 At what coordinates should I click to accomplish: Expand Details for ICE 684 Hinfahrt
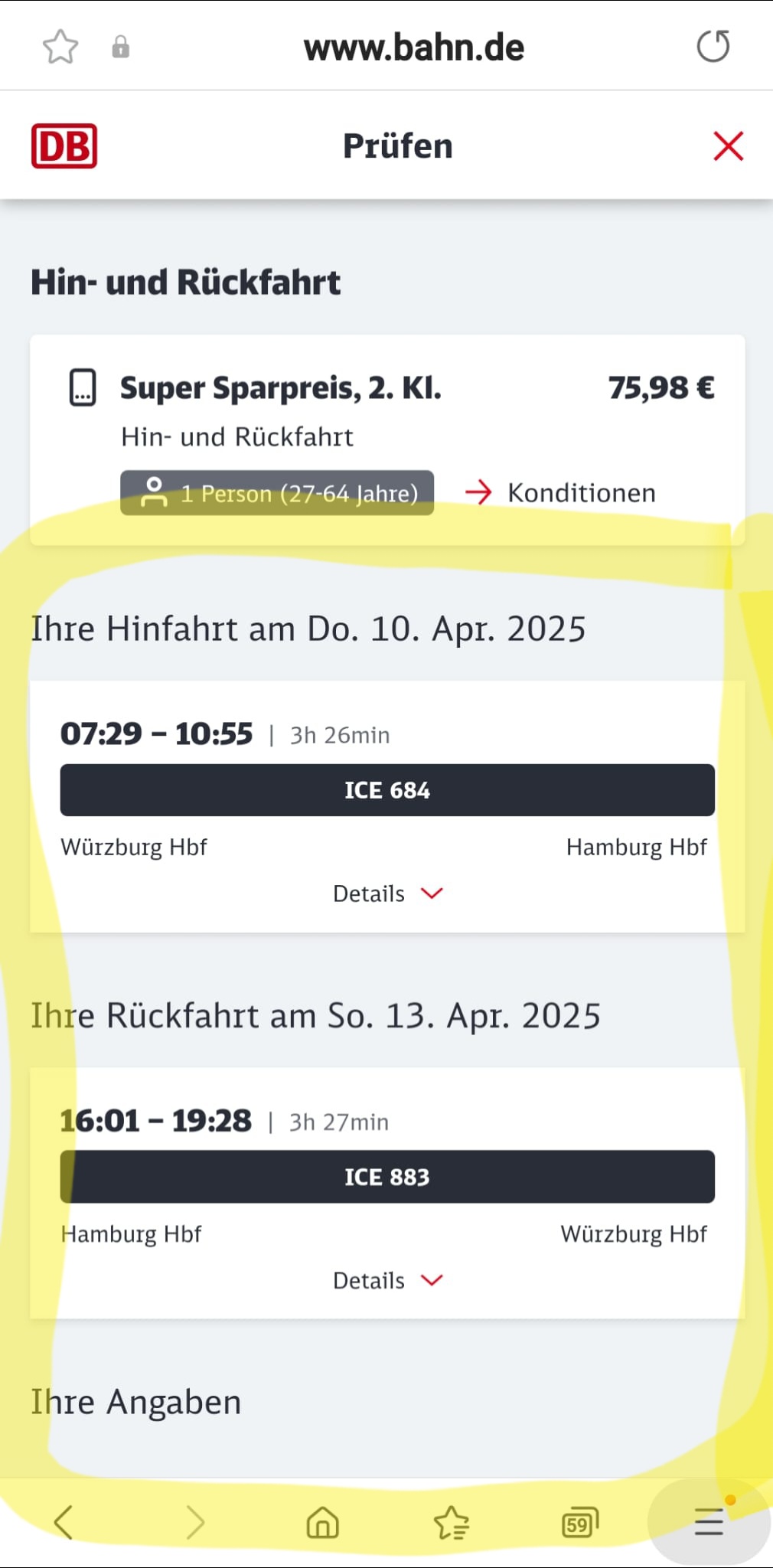pos(387,893)
